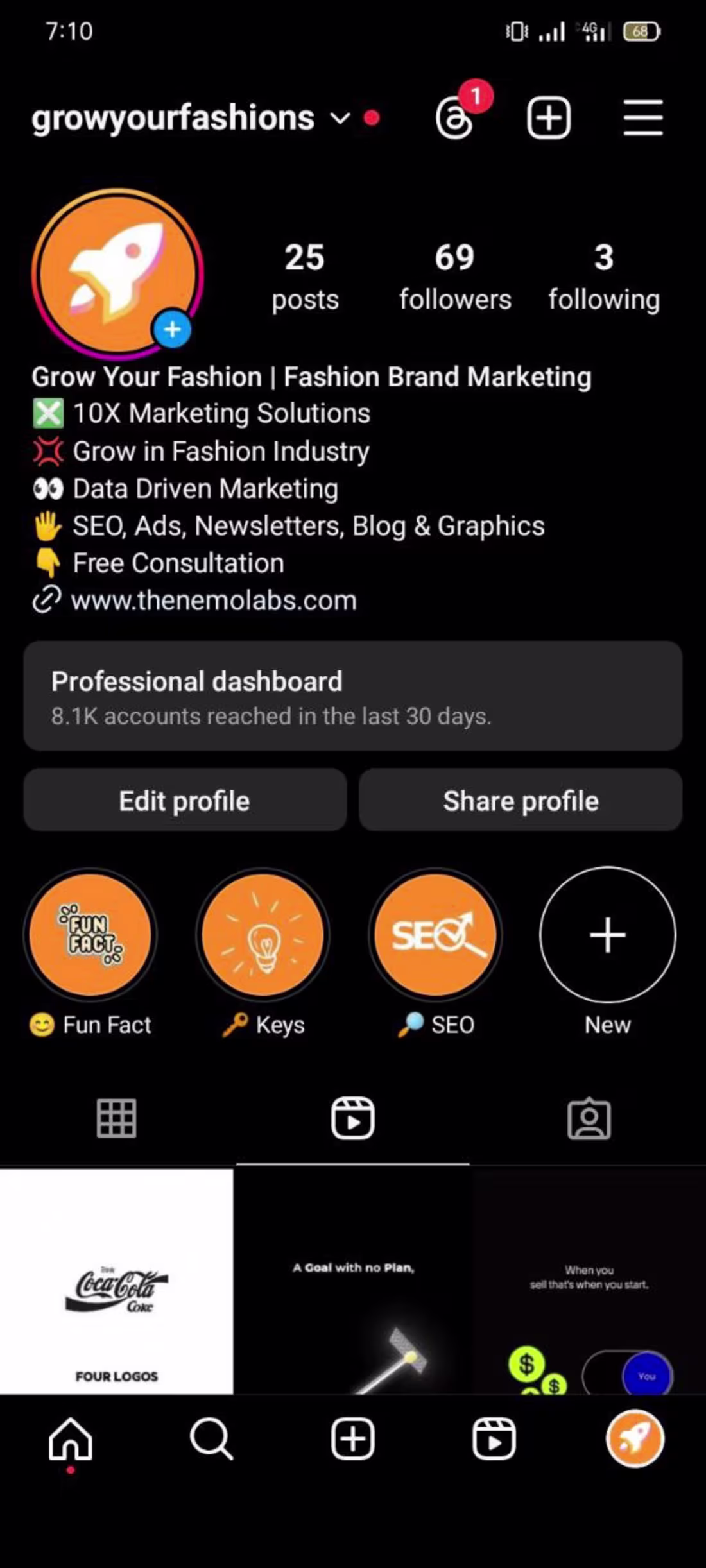This screenshot has width=706, height=1568.
Task: Select the Reels tab icon
Action: [353, 1118]
